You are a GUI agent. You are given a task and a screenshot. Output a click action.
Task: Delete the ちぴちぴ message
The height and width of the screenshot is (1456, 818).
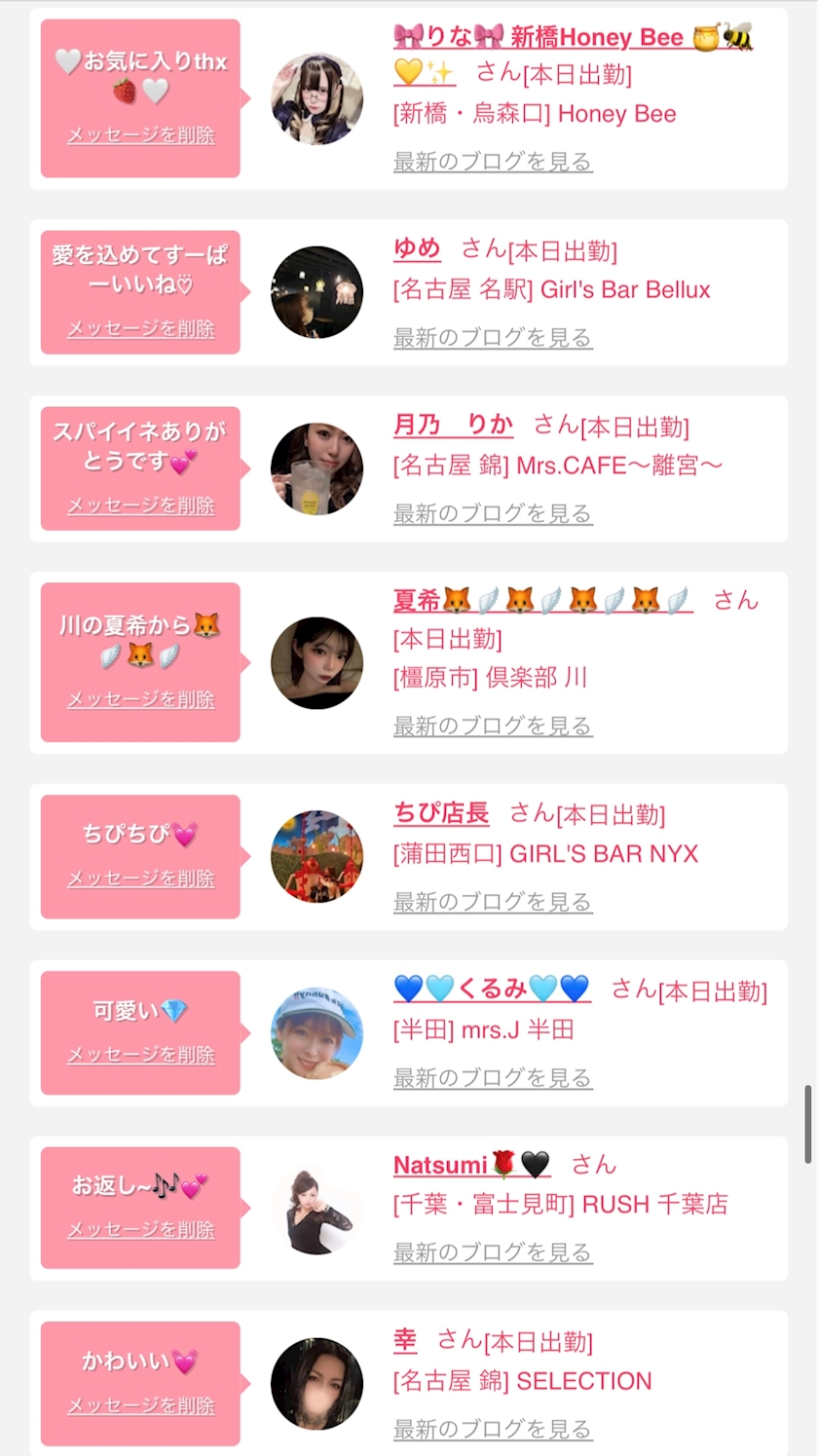(x=140, y=878)
